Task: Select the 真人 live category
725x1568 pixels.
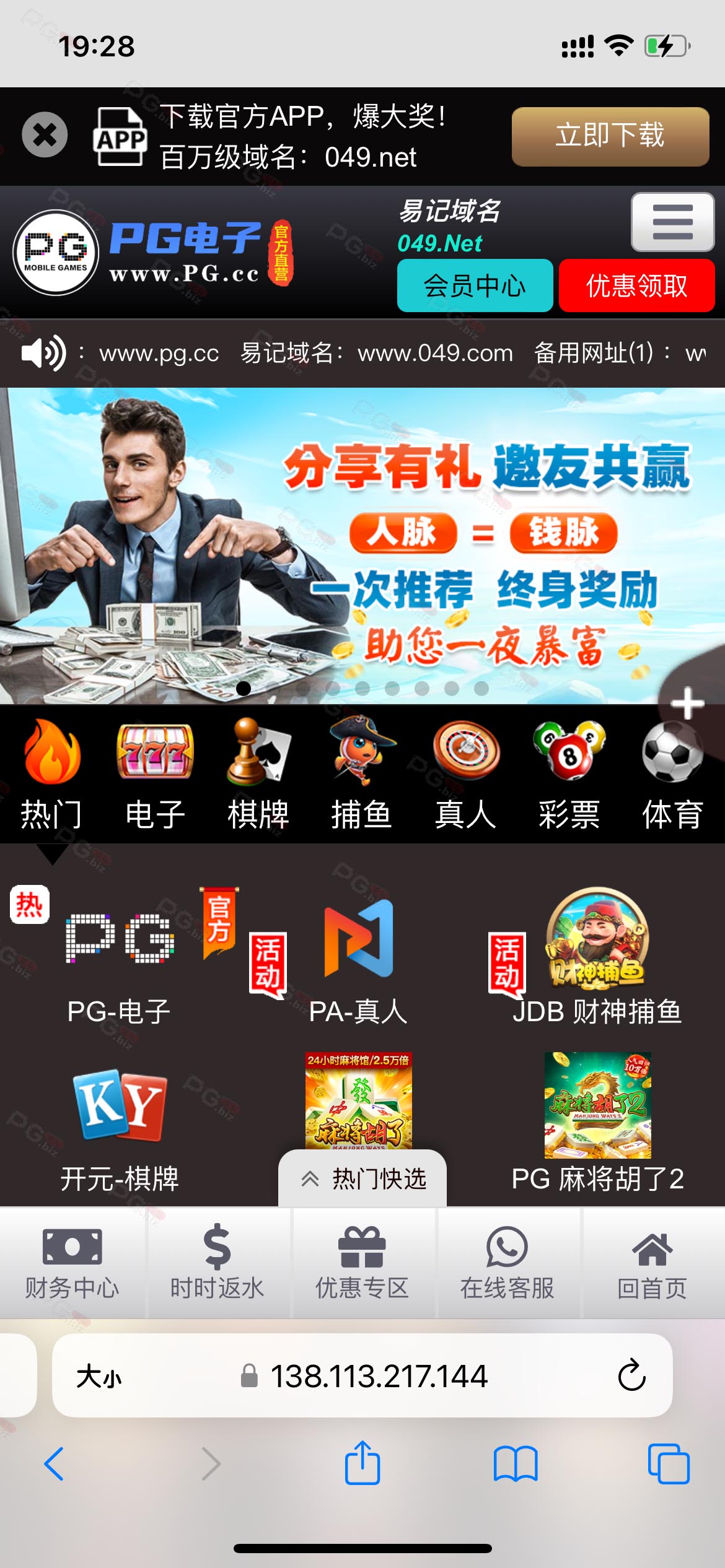Action: [465, 774]
